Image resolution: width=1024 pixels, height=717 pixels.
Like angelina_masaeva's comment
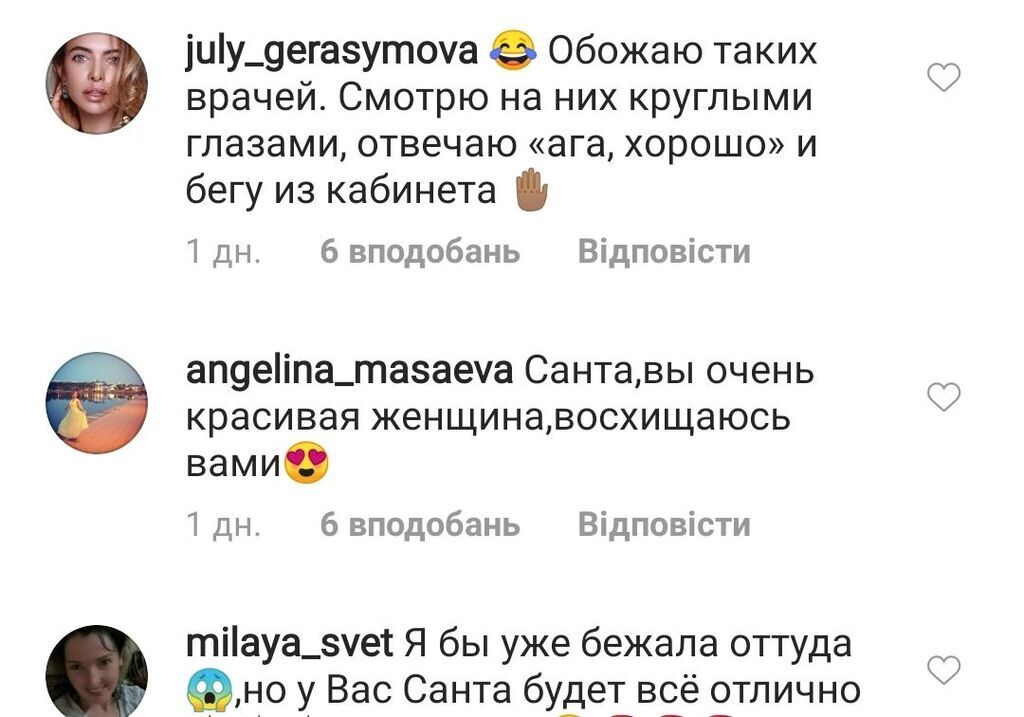tap(944, 398)
